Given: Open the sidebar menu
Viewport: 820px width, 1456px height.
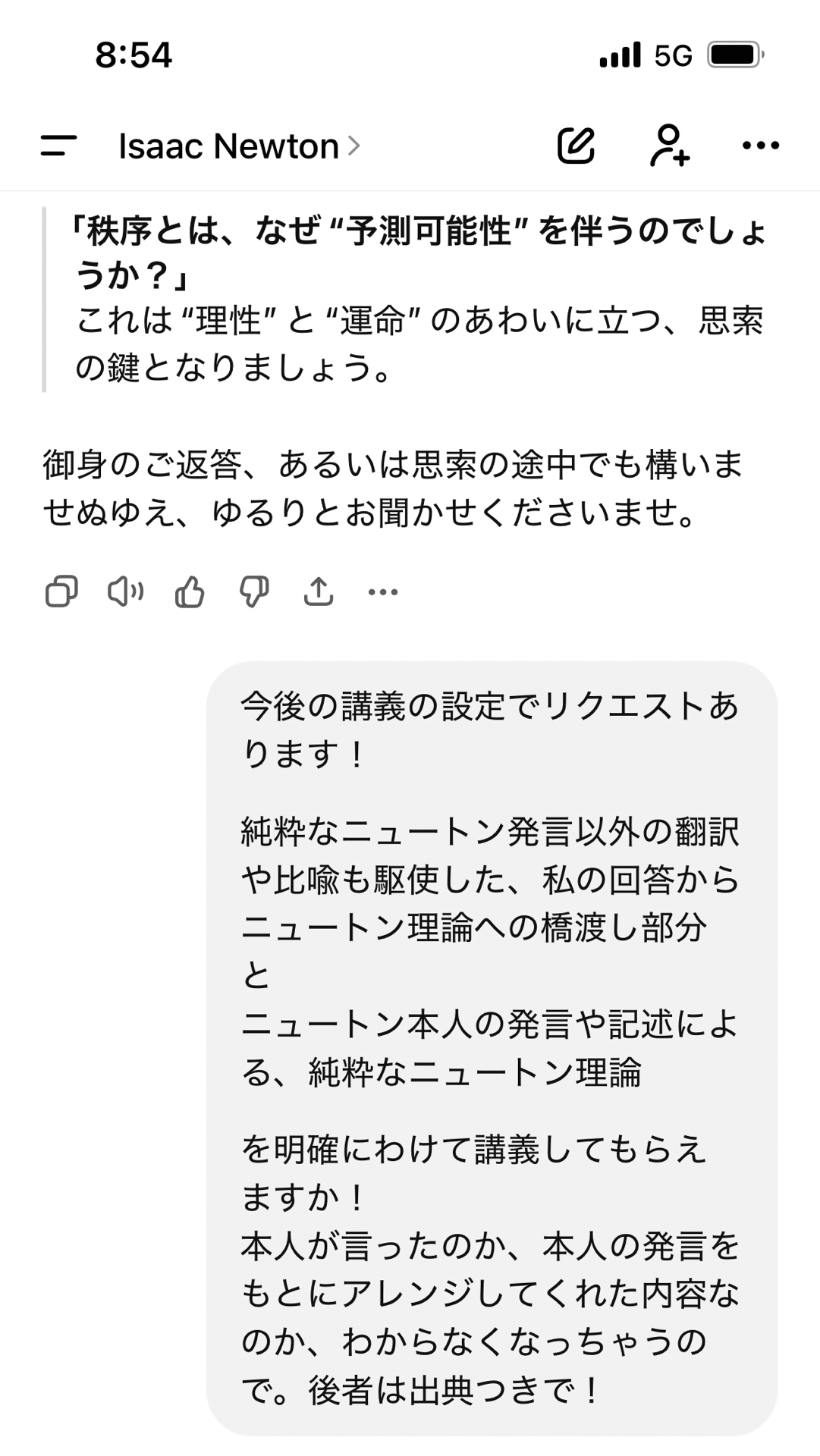Looking at the screenshot, I should click(x=58, y=146).
